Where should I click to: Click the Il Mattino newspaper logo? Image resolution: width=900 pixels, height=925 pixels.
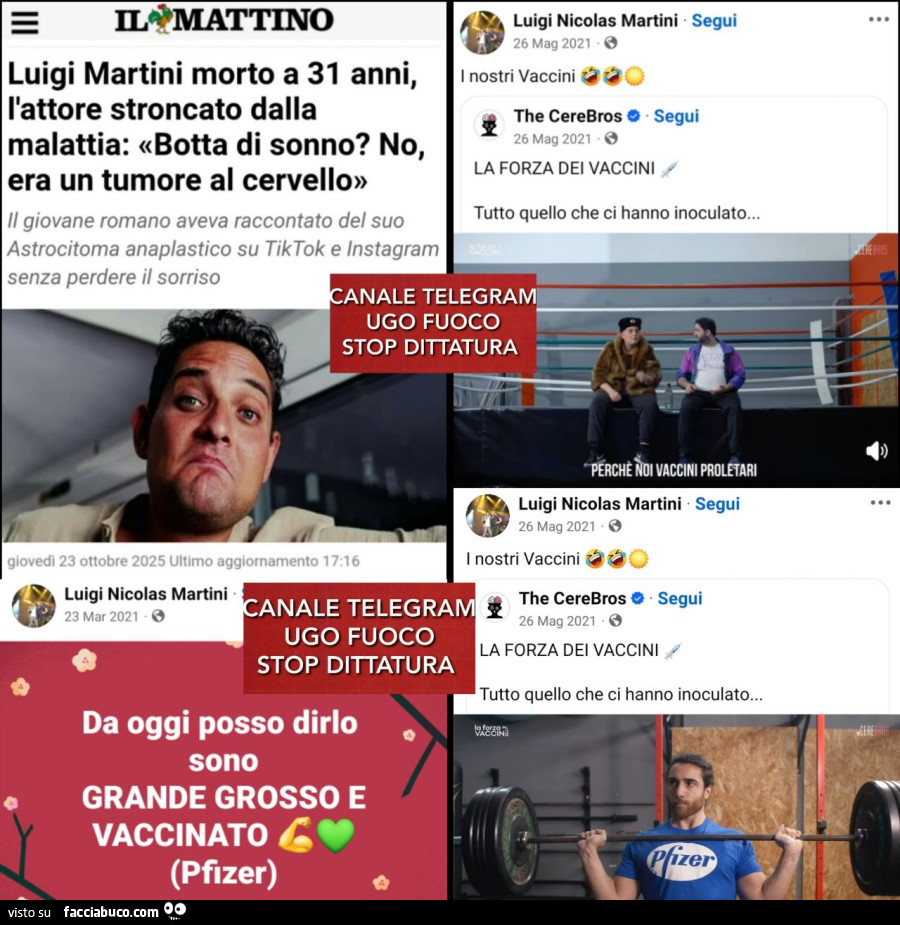[x=225, y=20]
